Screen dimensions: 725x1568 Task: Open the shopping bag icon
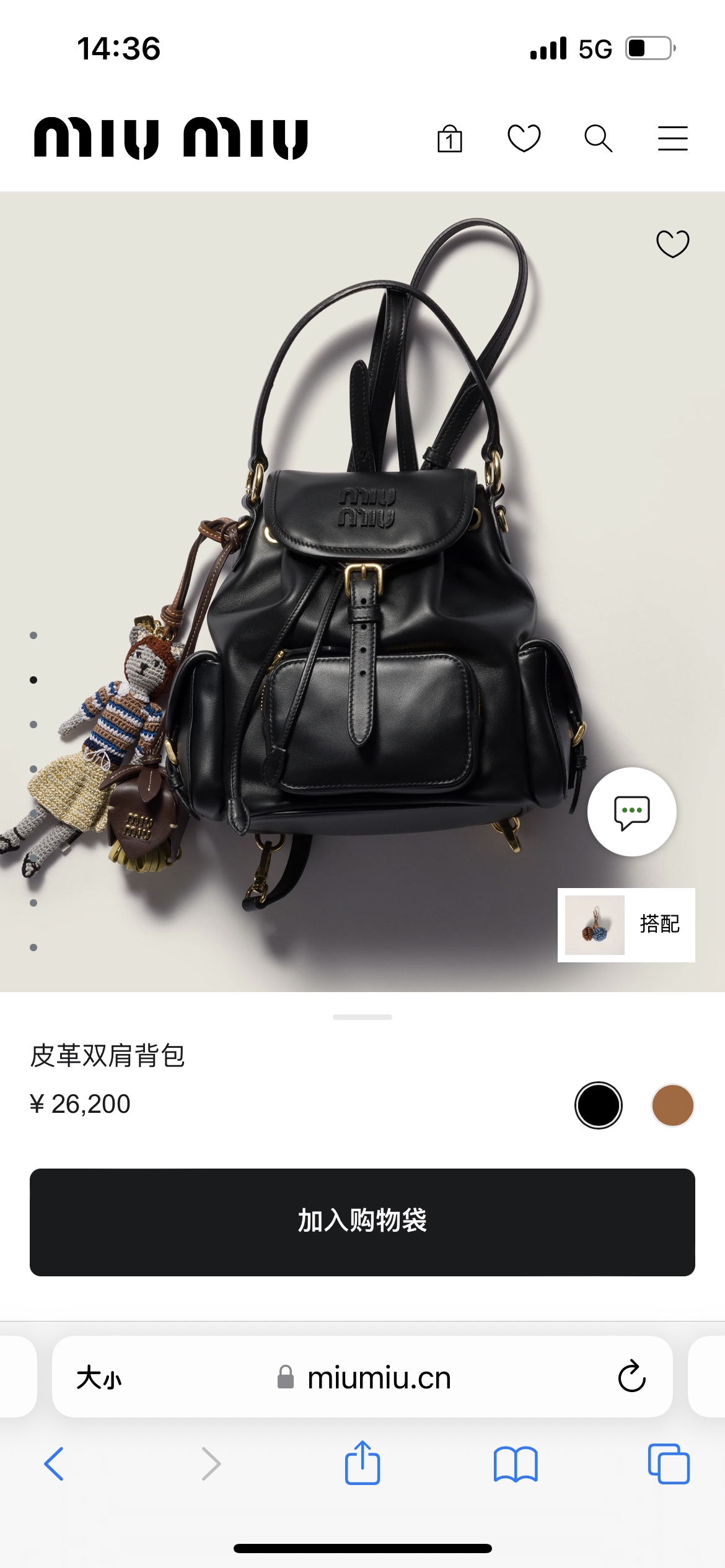[449, 138]
